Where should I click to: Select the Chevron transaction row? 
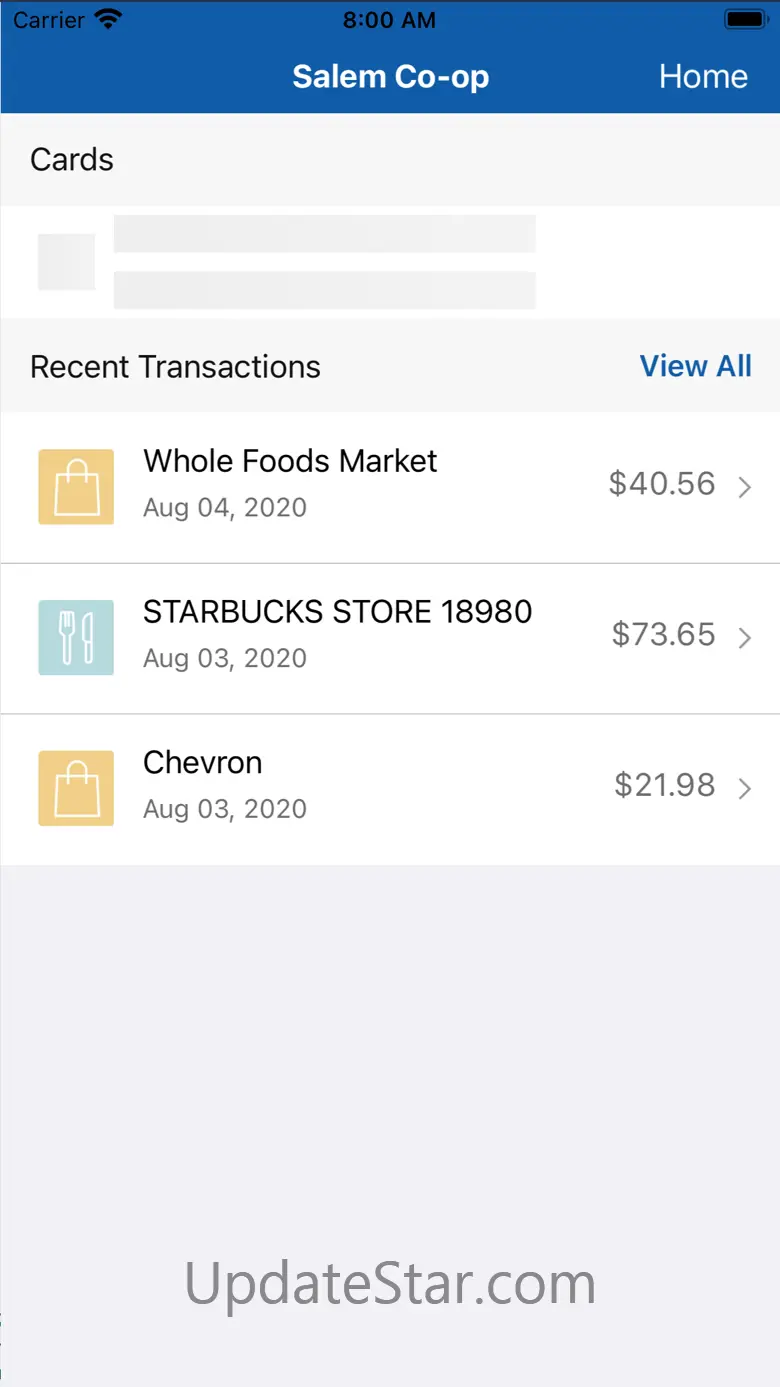coord(390,788)
